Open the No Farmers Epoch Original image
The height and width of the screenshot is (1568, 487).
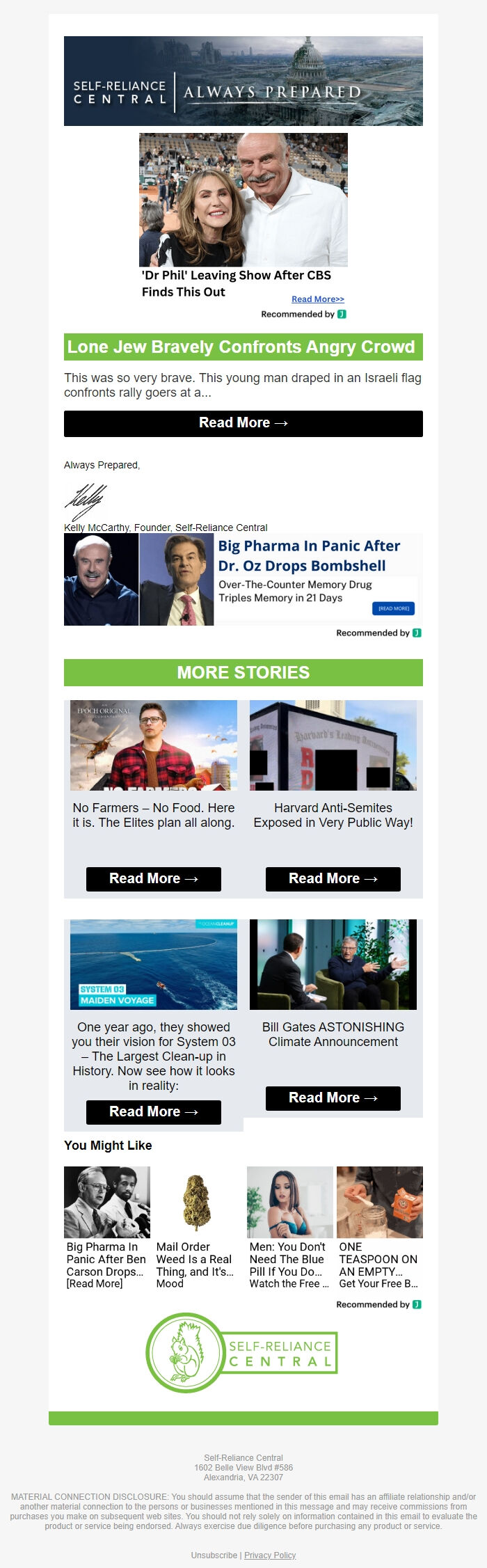[x=153, y=745]
